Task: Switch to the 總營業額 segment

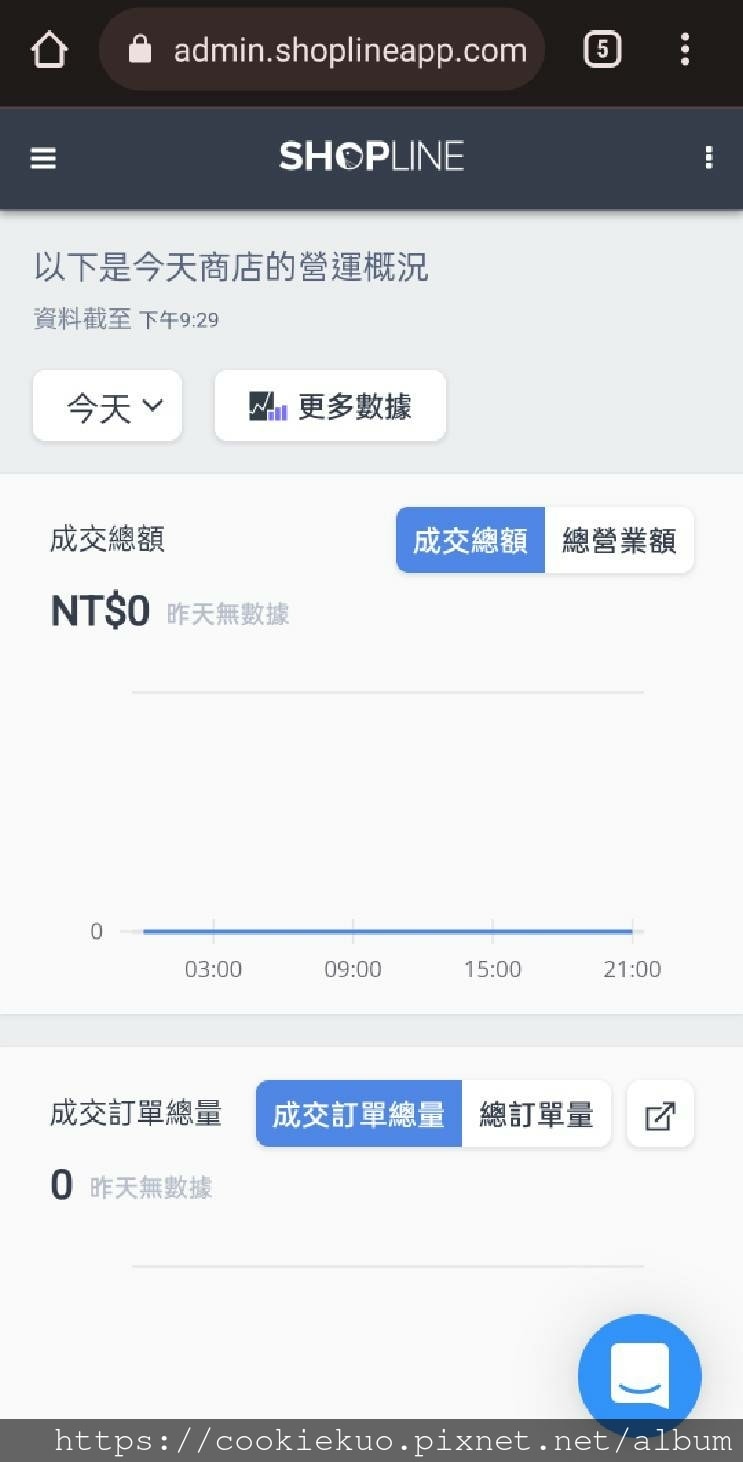Action: click(619, 540)
